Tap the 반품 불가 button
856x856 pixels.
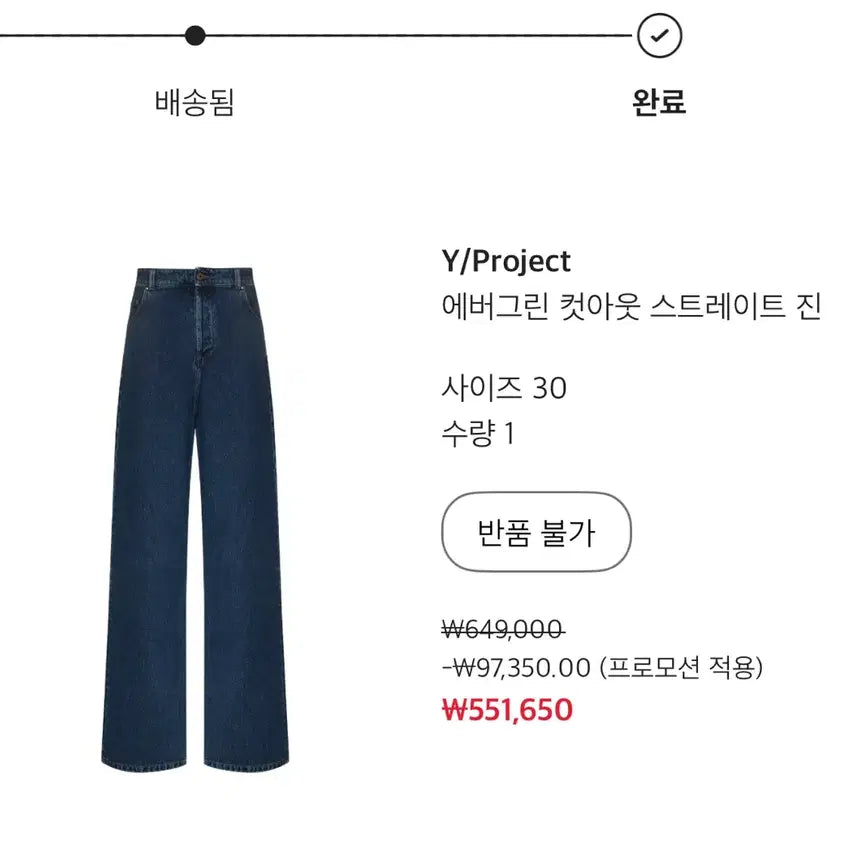536,532
